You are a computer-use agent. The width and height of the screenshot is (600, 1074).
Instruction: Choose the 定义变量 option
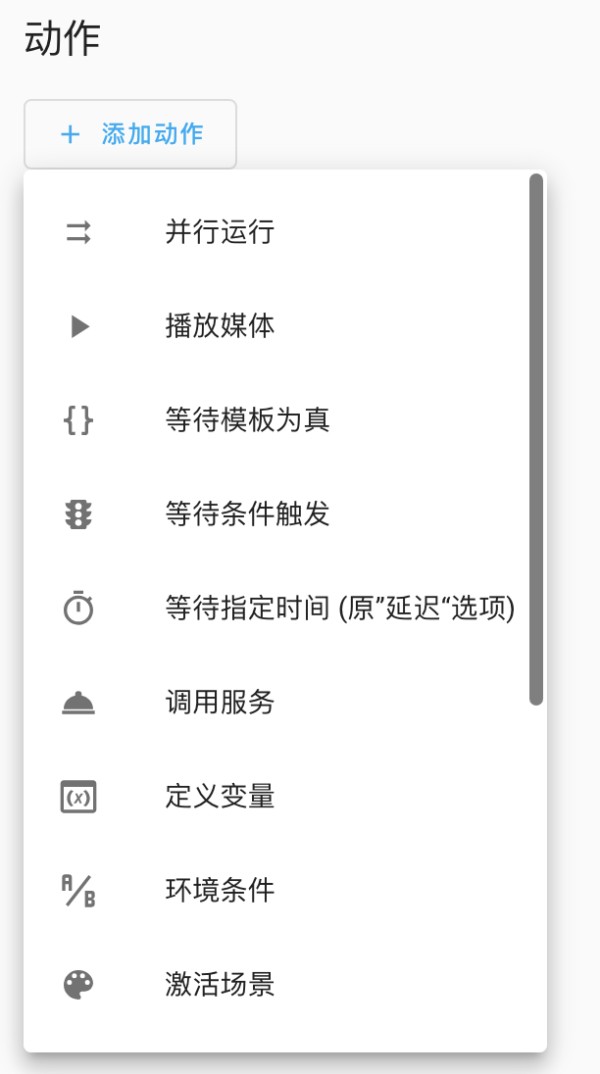(285, 796)
